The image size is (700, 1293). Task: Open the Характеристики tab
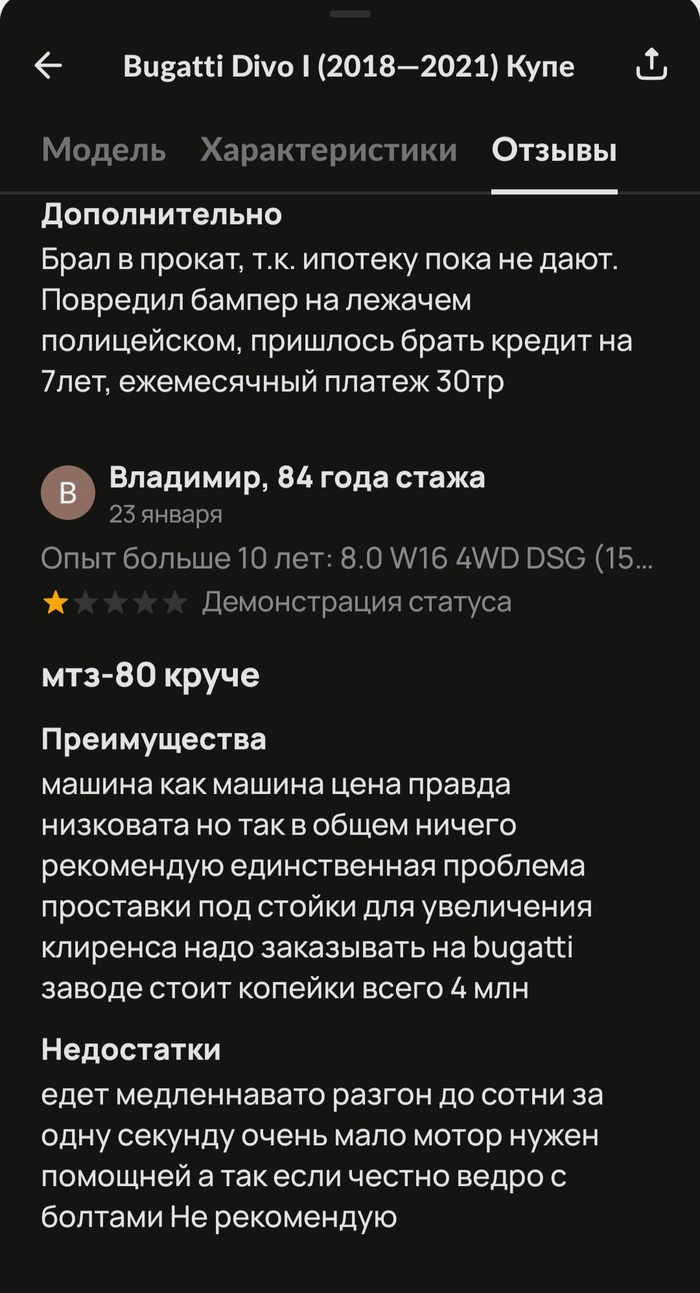click(x=328, y=150)
